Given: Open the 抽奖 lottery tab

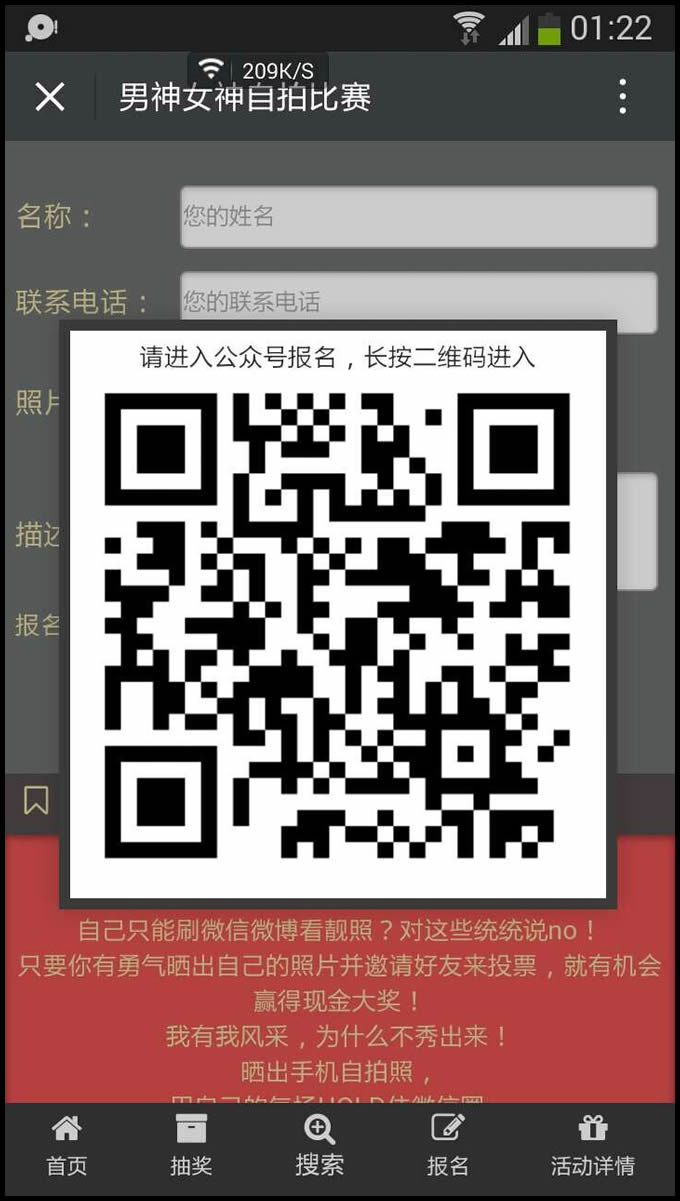Looking at the screenshot, I should point(191,1146).
